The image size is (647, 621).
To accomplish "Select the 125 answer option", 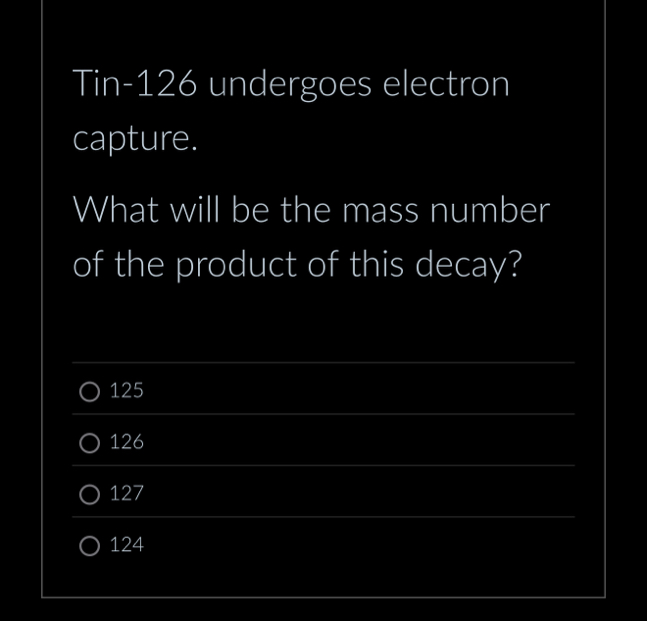I will 90,391.
